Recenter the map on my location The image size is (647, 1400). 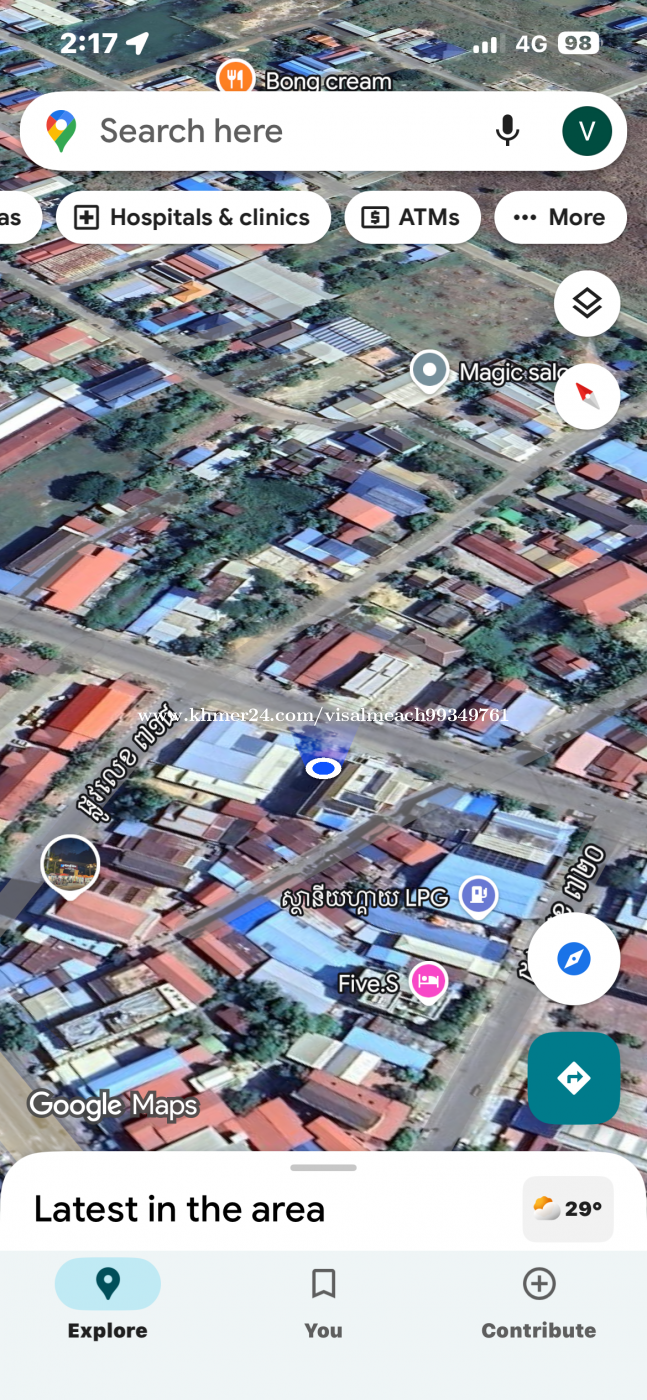(x=574, y=959)
